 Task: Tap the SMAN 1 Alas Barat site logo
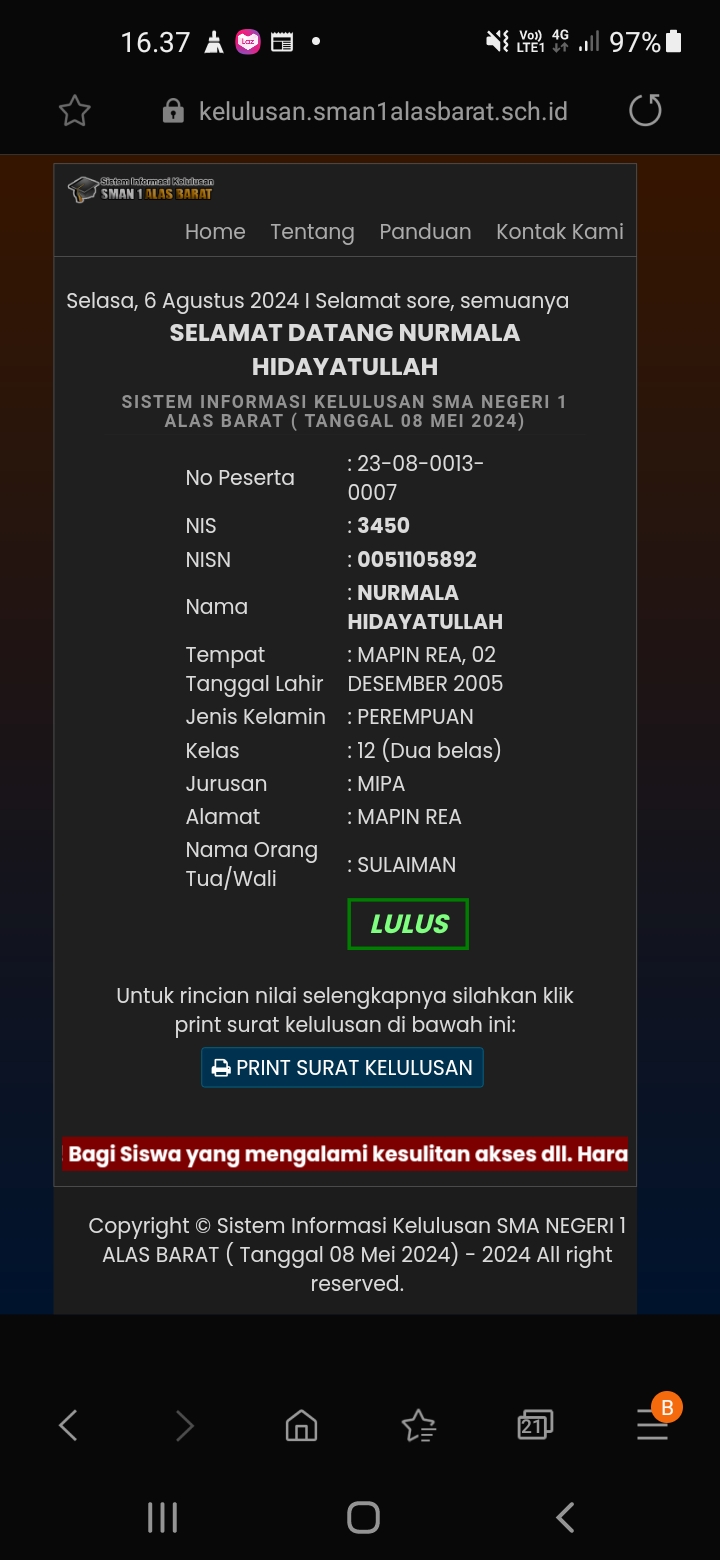141,189
